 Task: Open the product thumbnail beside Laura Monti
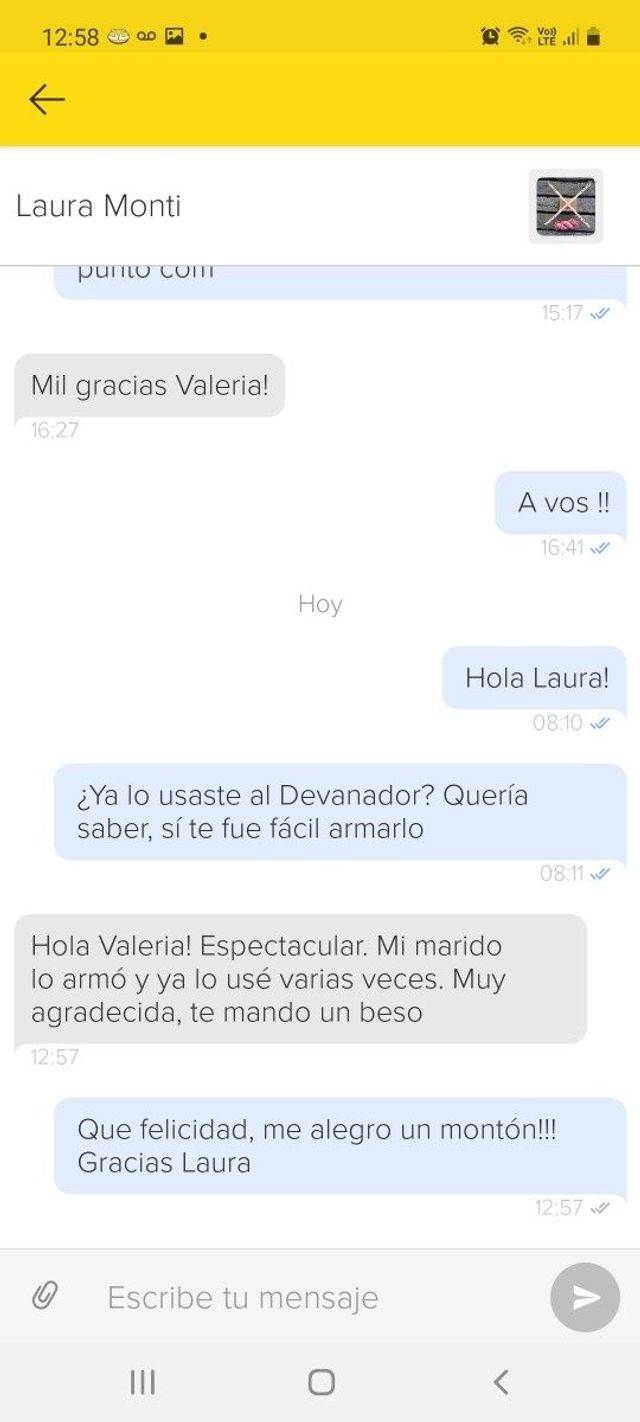click(x=565, y=206)
